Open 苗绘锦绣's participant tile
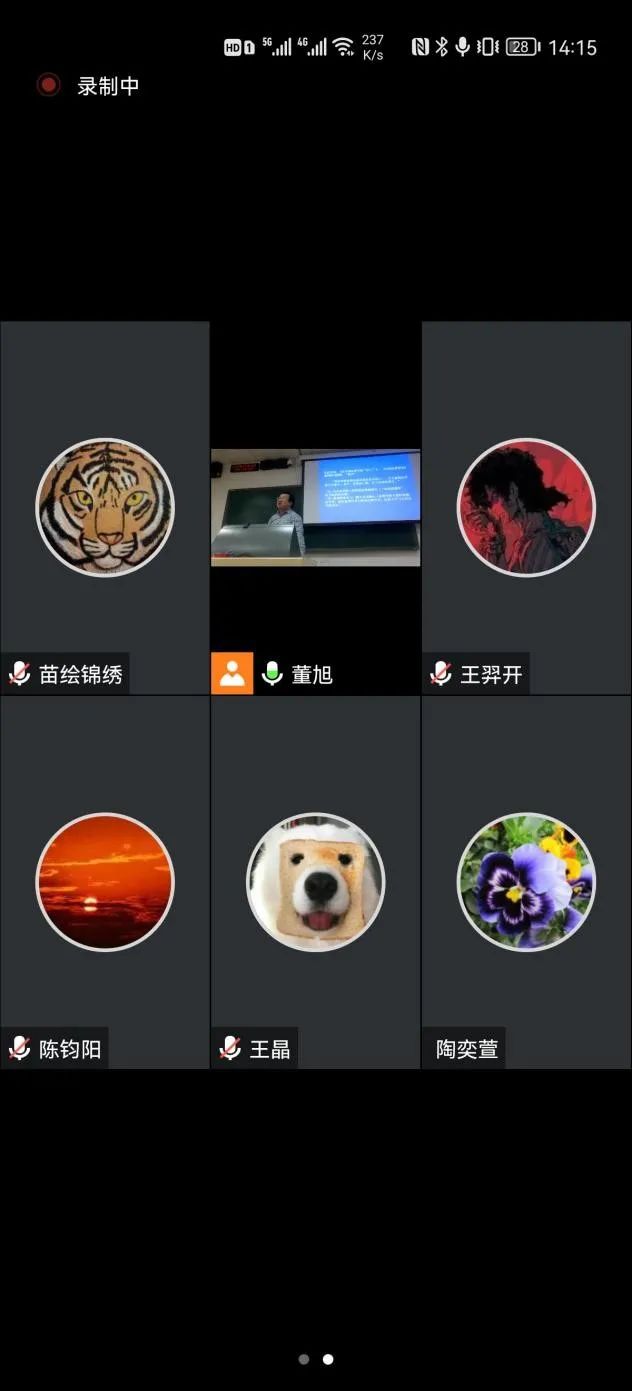 (104, 507)
